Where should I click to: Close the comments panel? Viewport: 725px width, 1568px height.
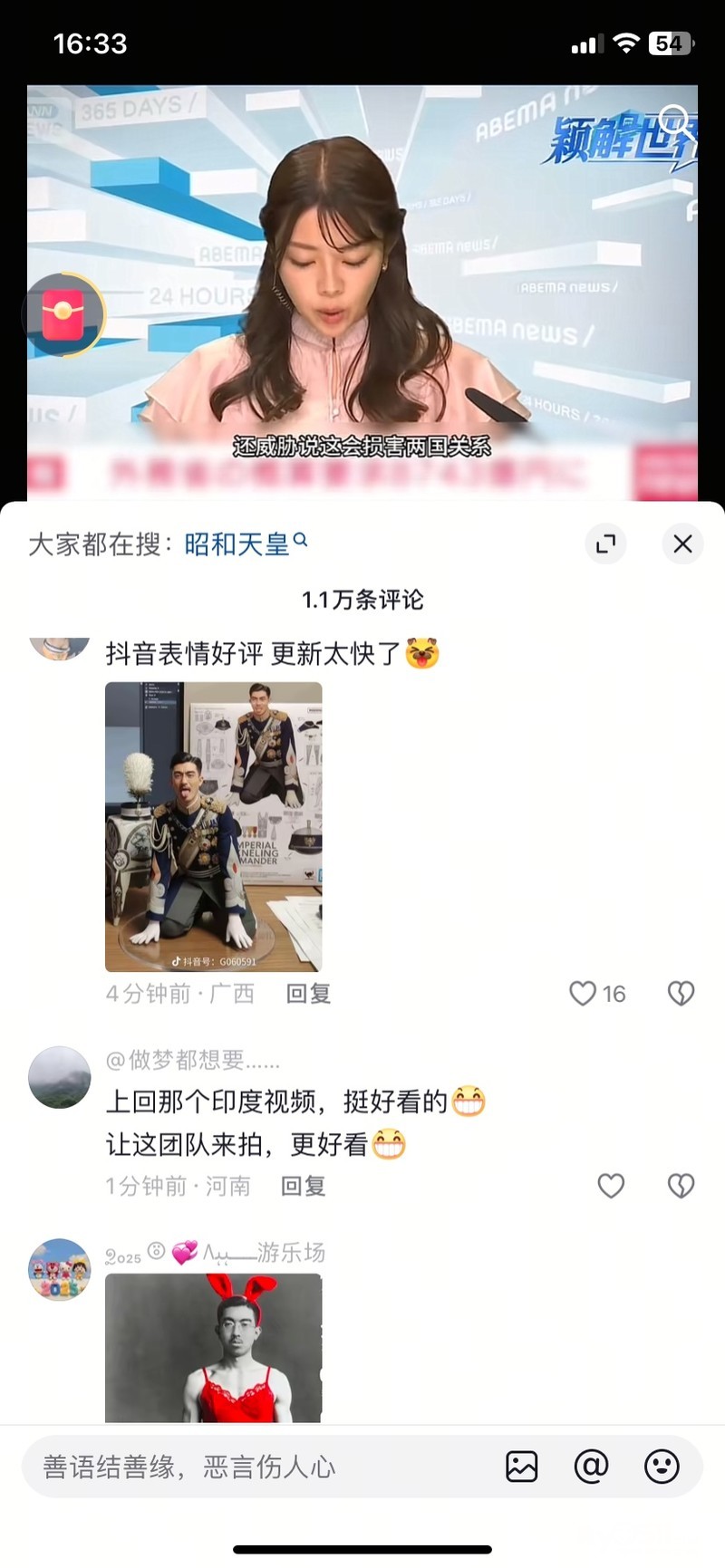pos(682,544)
